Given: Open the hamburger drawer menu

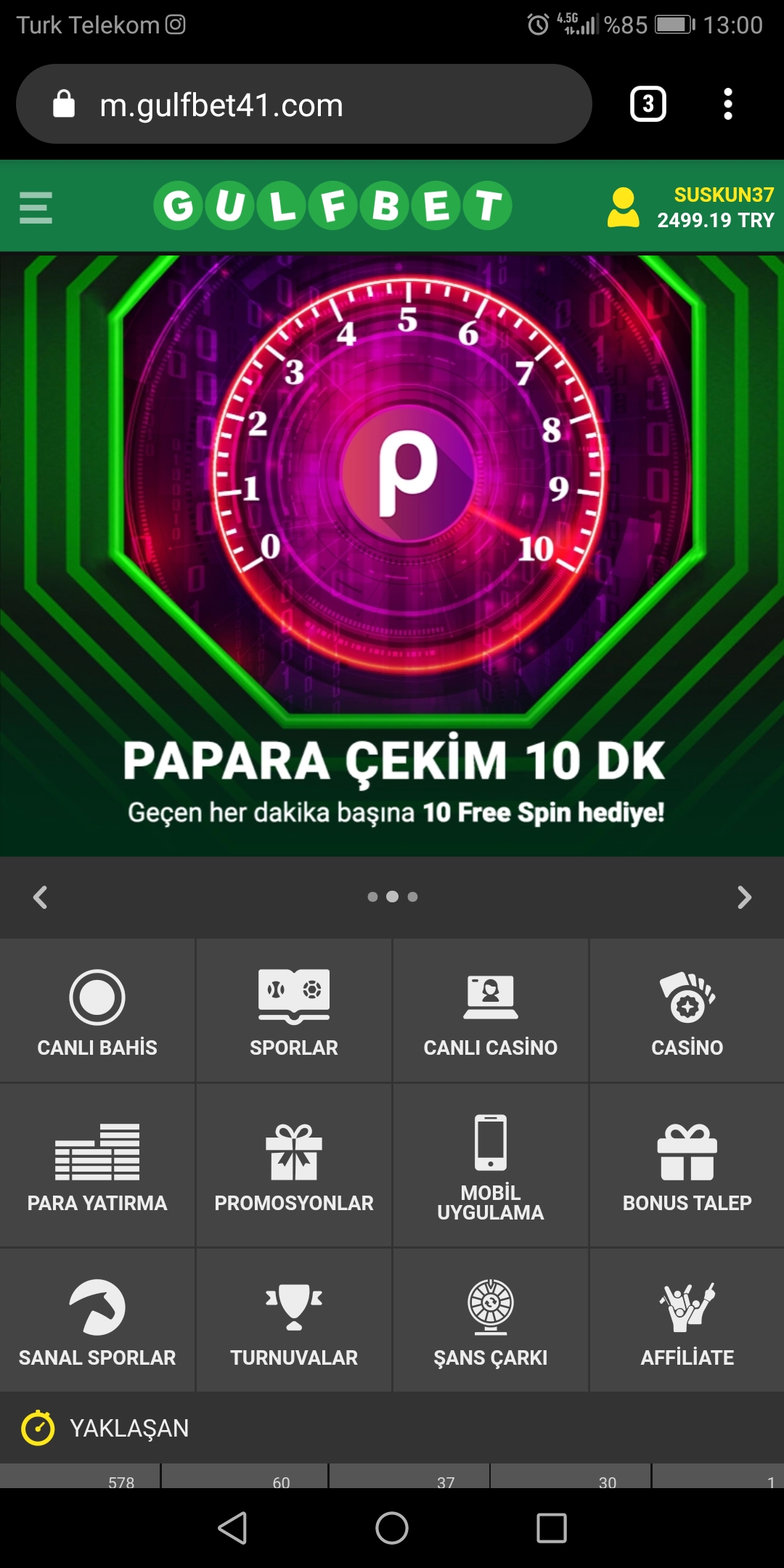Looking at the screenshot, I should coord(36,208).
